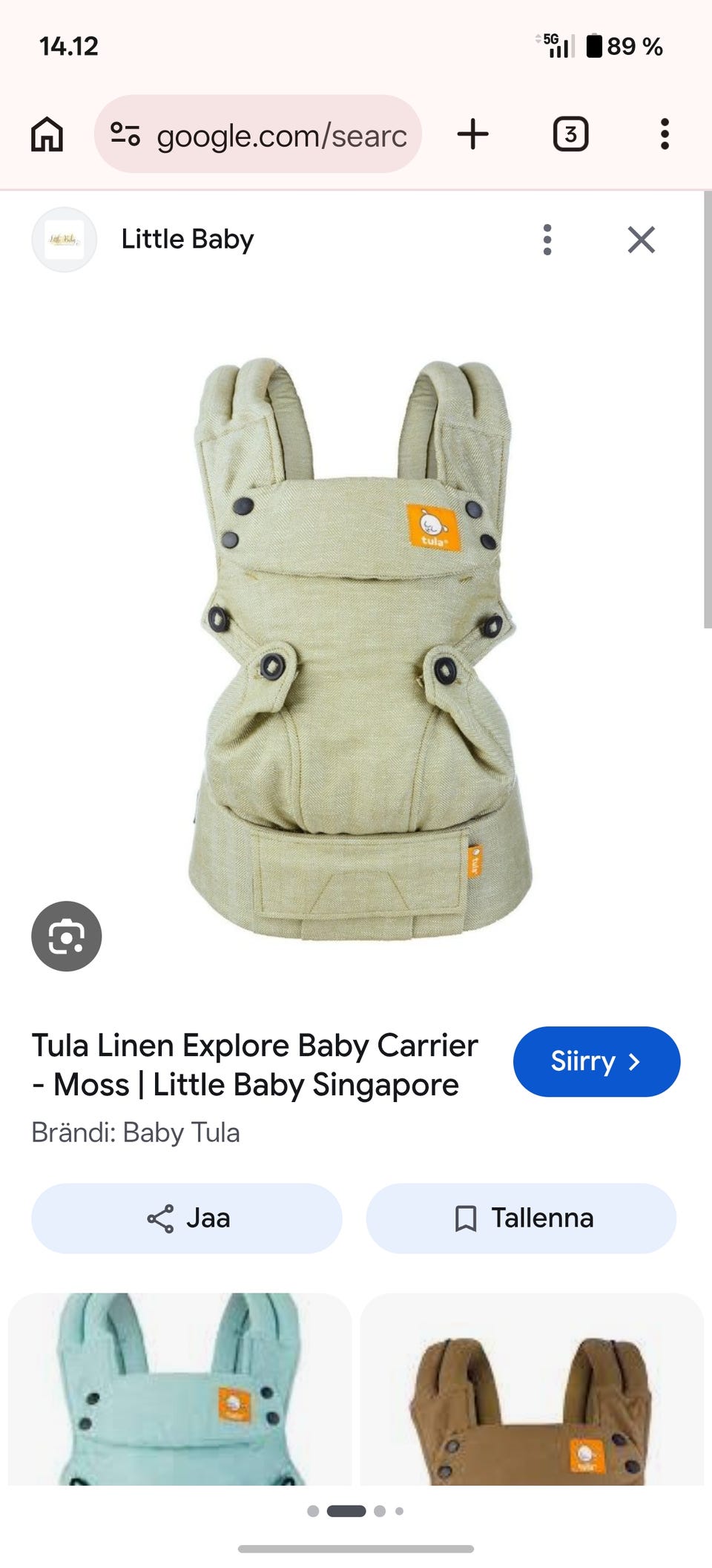Screen dimensions: 712x1568
Task: Tap the google.com address bar
Action: tap(257, 134)
